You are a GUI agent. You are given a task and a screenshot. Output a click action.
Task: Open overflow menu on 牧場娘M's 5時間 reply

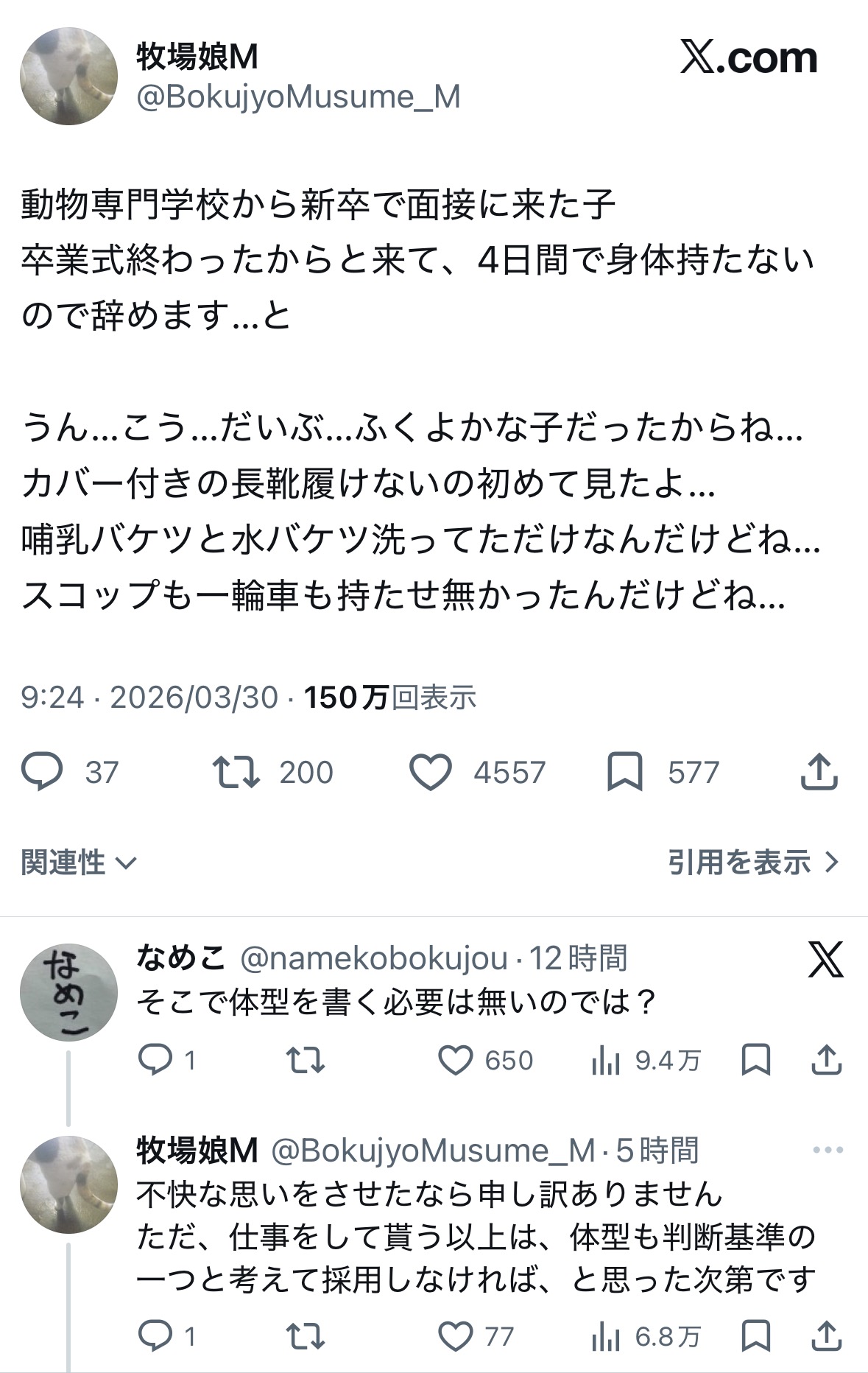[828, 1150]
